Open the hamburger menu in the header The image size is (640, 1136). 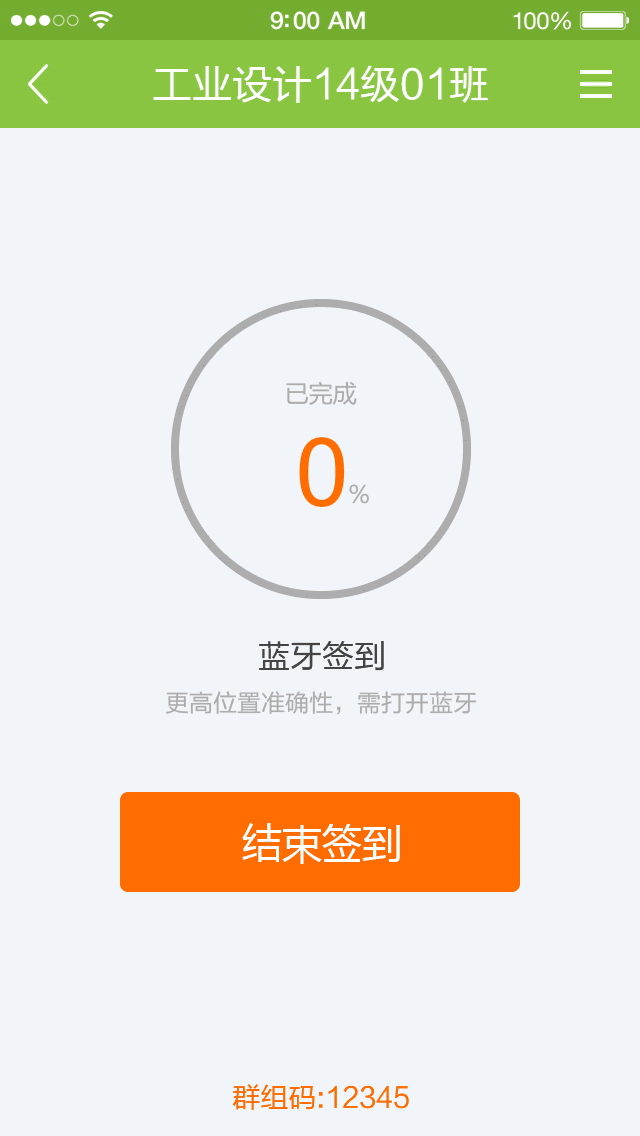click(x=596, y=84)
